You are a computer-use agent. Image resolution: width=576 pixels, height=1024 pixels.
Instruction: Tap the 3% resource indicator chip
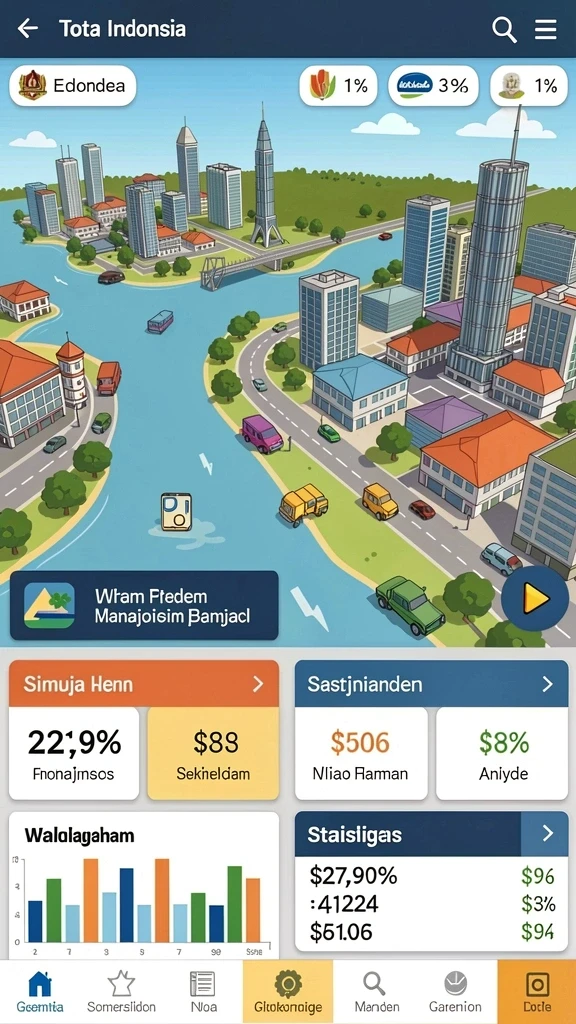point(433,86)
